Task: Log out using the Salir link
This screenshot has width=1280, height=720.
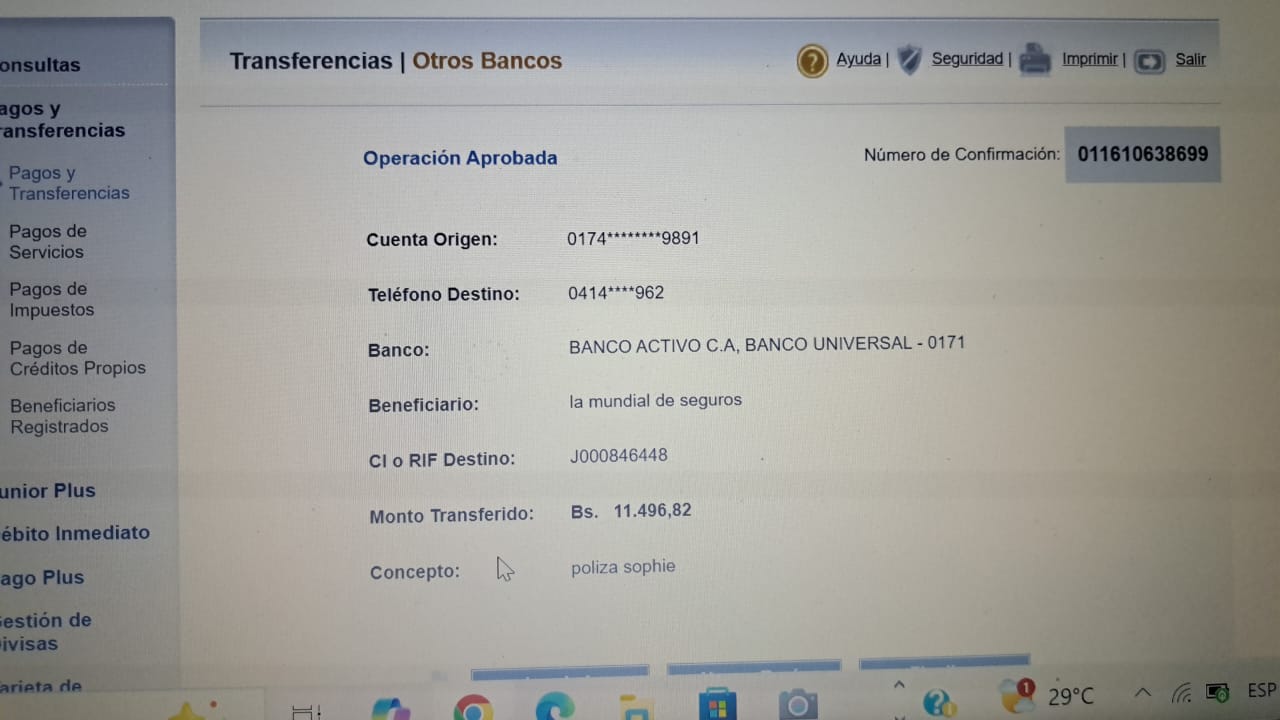Action: (x=1190, y=59)
